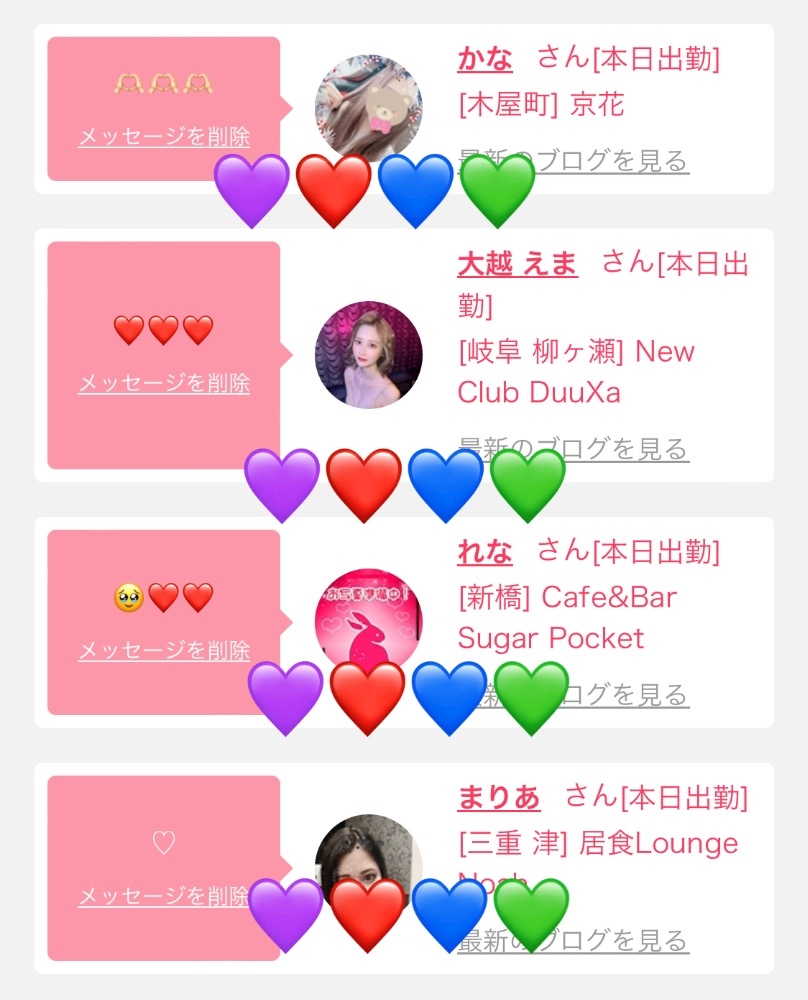Delete the message sent to まりあ
Image resolution: width=808 pixels, height=1000 pixels.
(x=164, y=896)
